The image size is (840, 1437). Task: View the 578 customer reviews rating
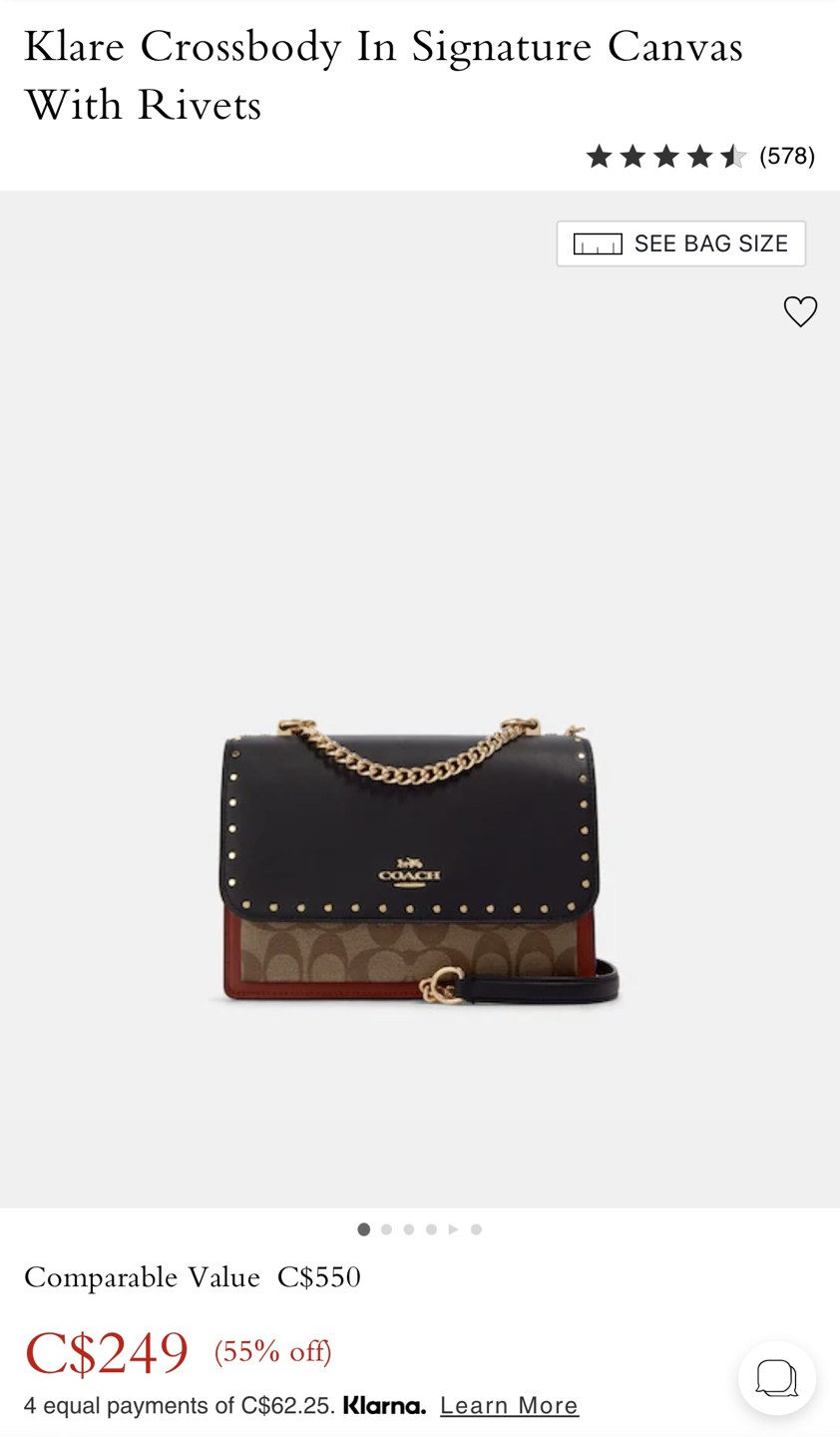point(700,156)
